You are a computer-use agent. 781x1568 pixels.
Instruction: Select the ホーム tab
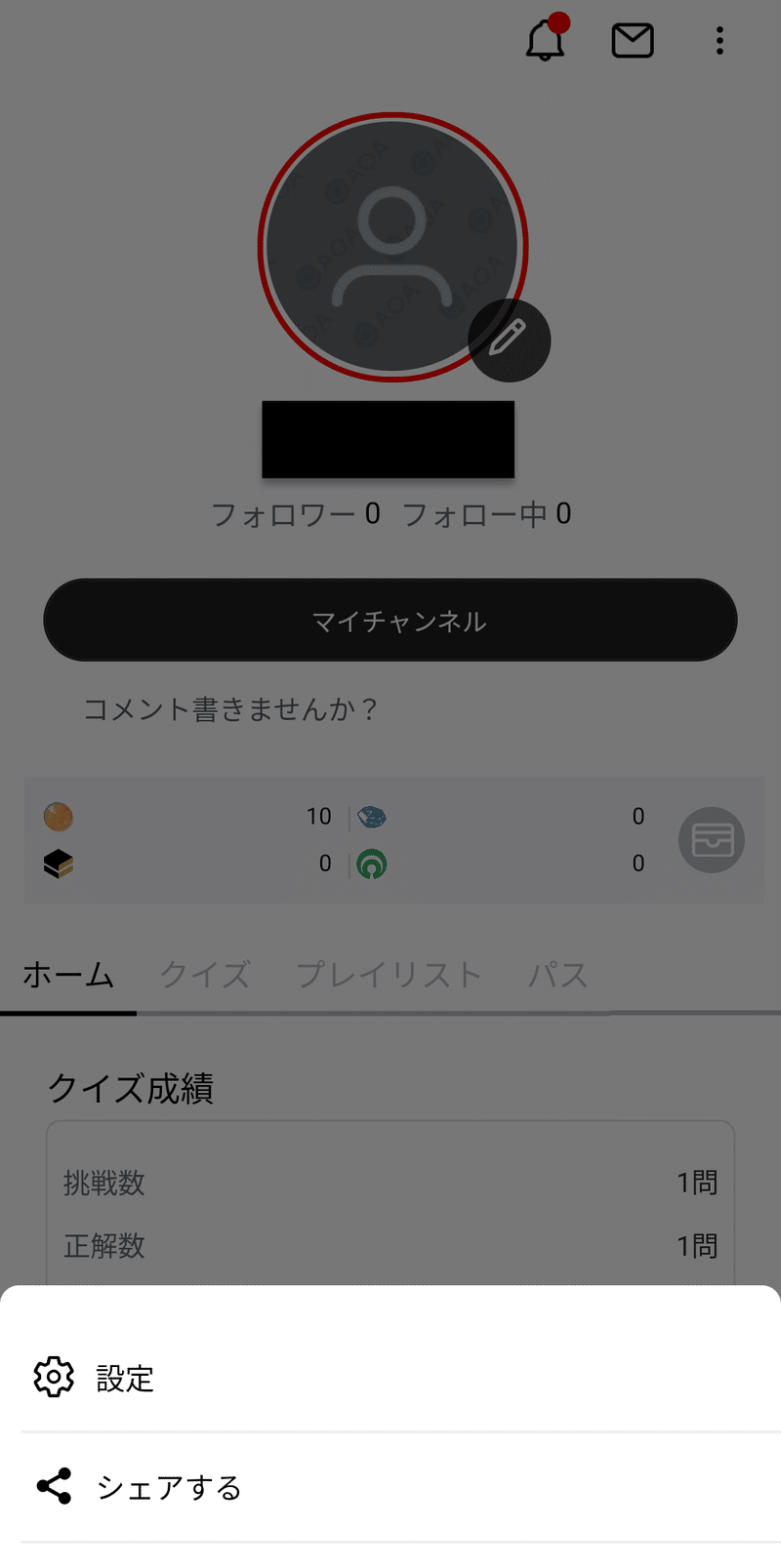[68, 974]
